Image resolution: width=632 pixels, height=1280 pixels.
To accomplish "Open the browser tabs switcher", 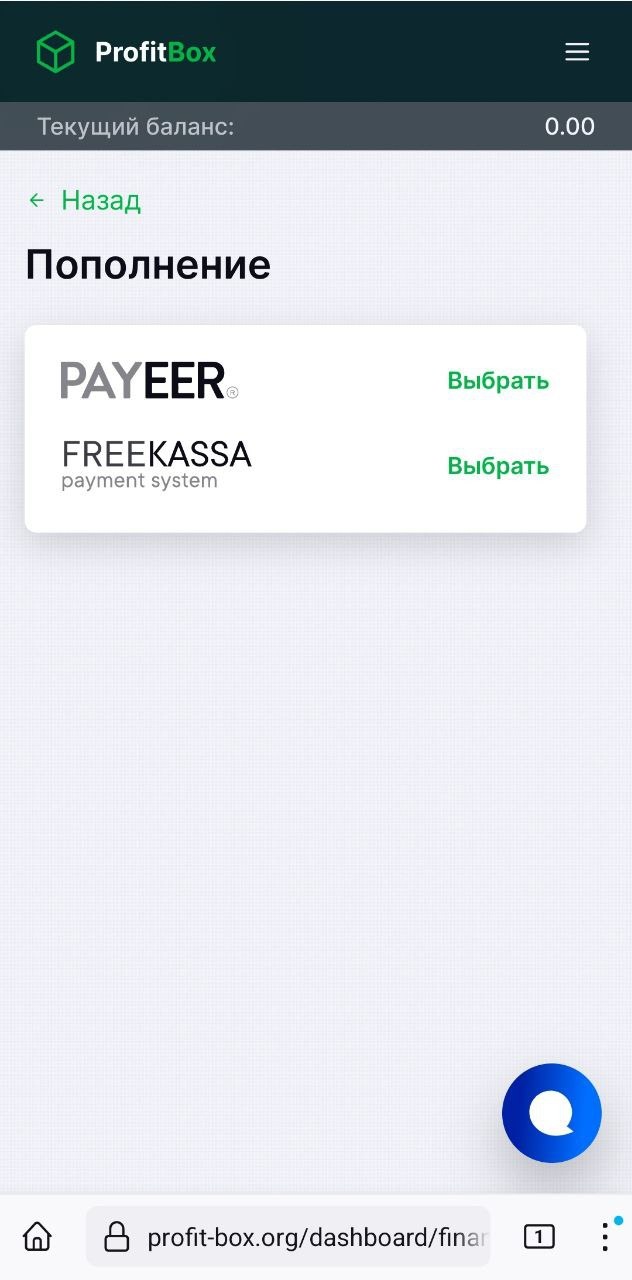I will coord(539,1237).
